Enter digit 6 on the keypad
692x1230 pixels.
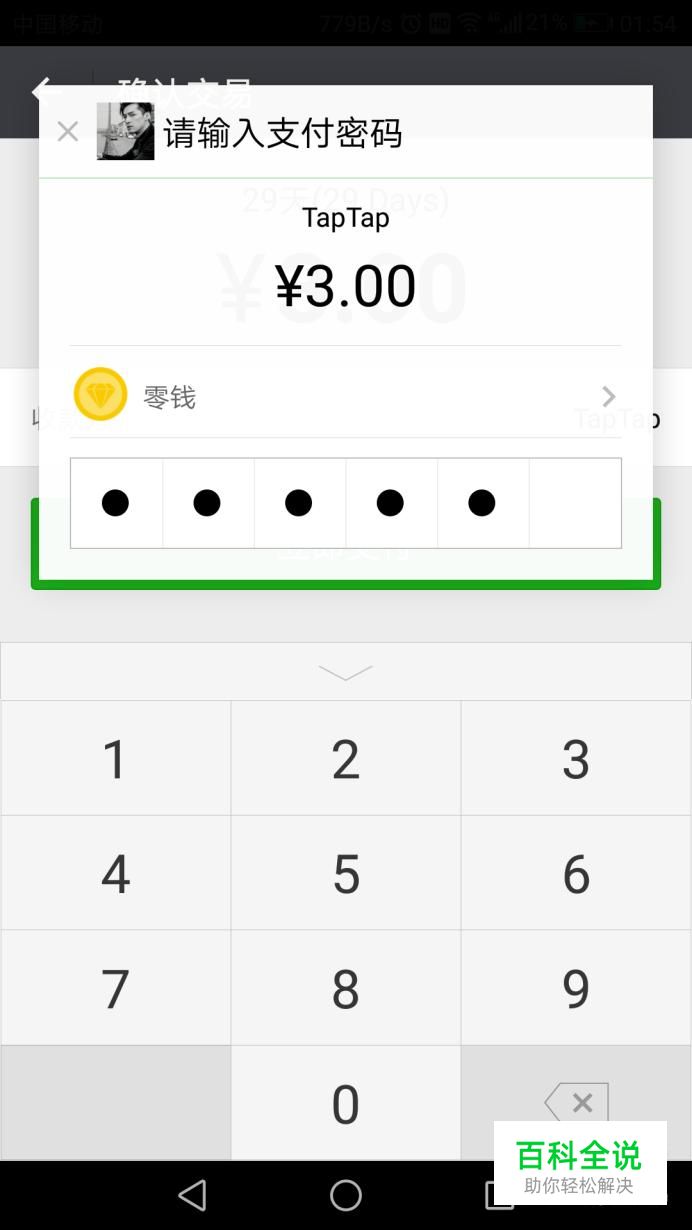click(x=576, y=873)
